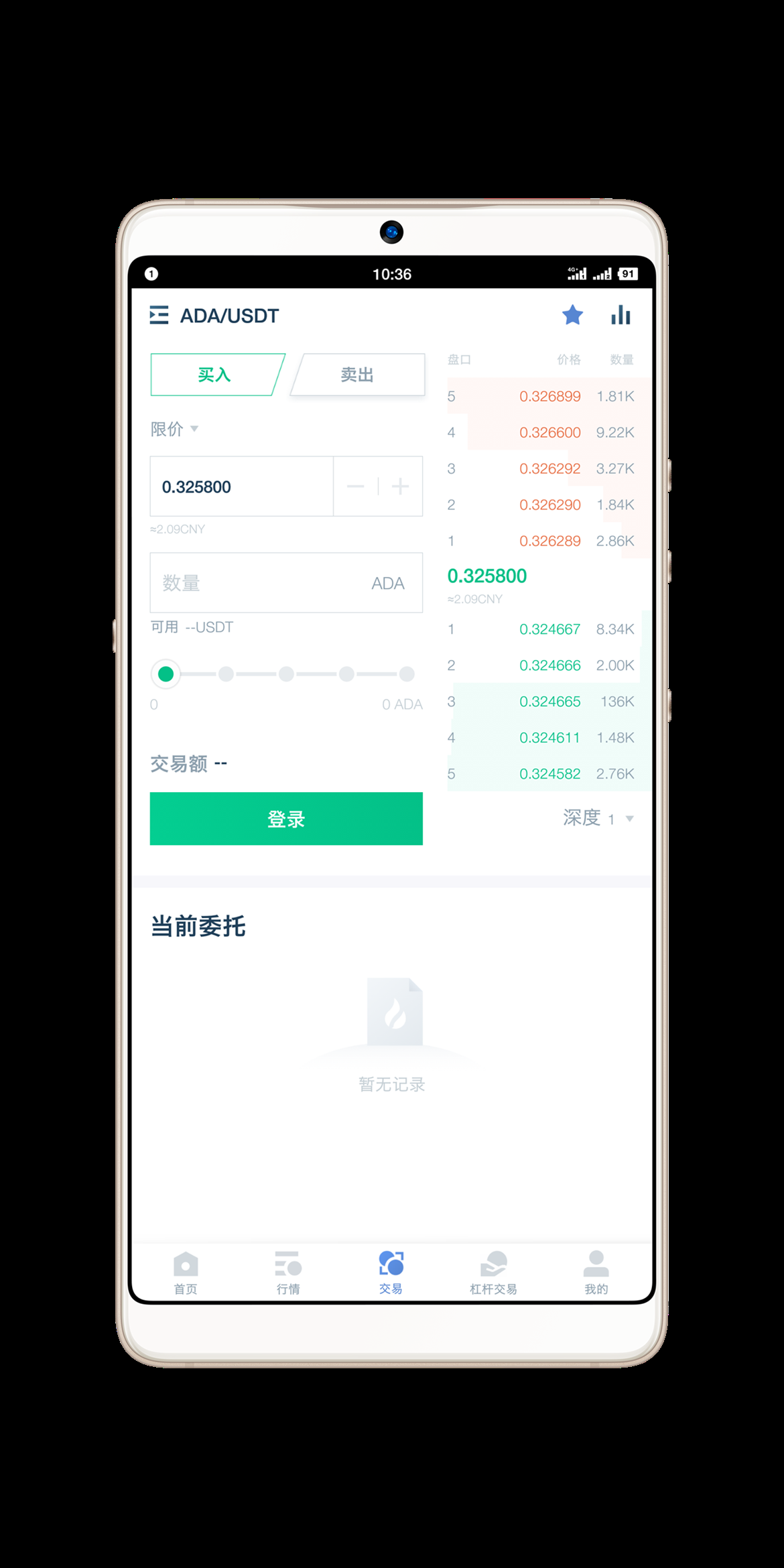784x1568 pixels.
Task: Increase price with the plus stepper
Action: 400,486
